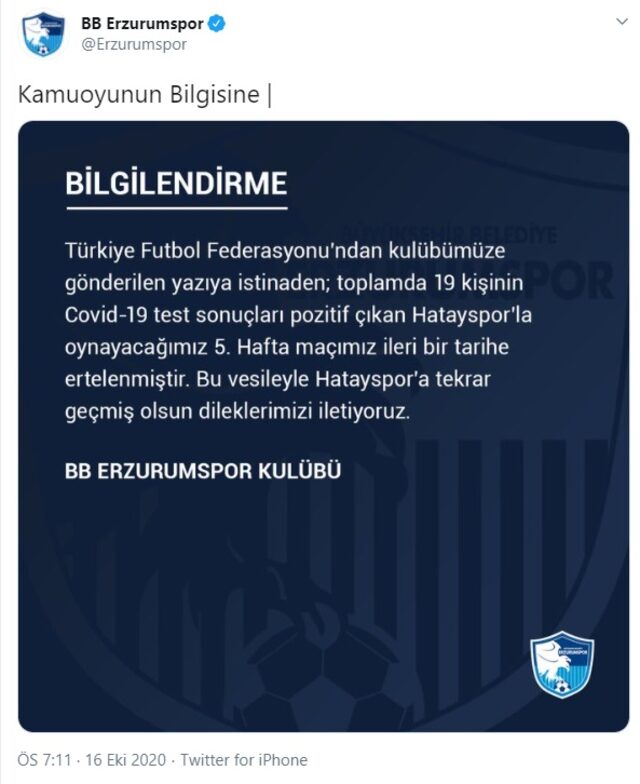This screenshot has height=784, width=640.
Task: Open the @Erzurumspor handle
Action: coord(132,44)
